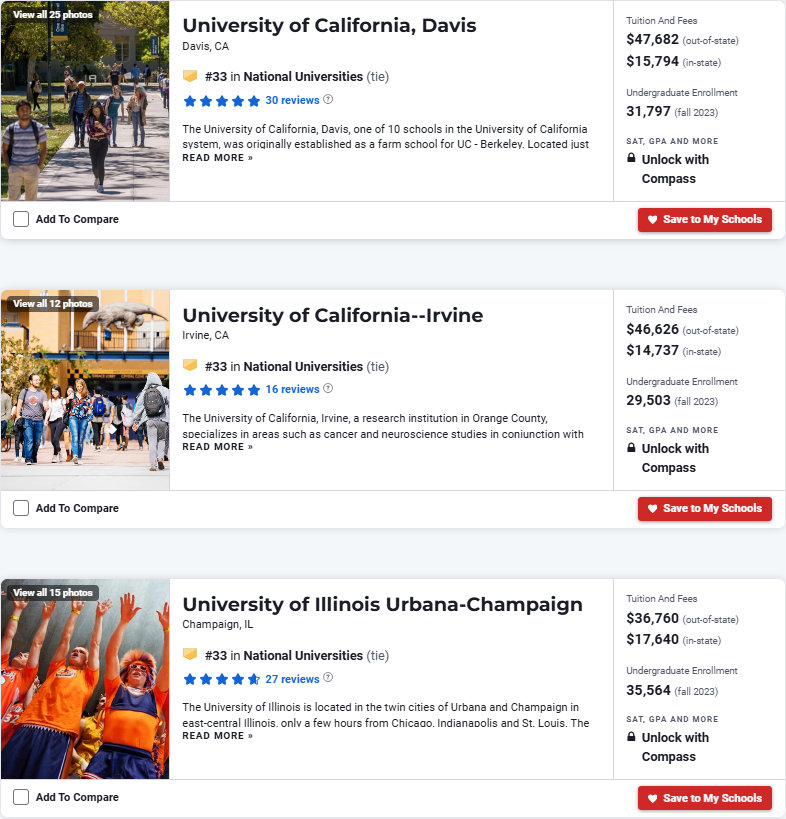This screenshot has width=786, height=819.
Task: Enable Add To Compare for UC Davis
Action: point(20,219)
